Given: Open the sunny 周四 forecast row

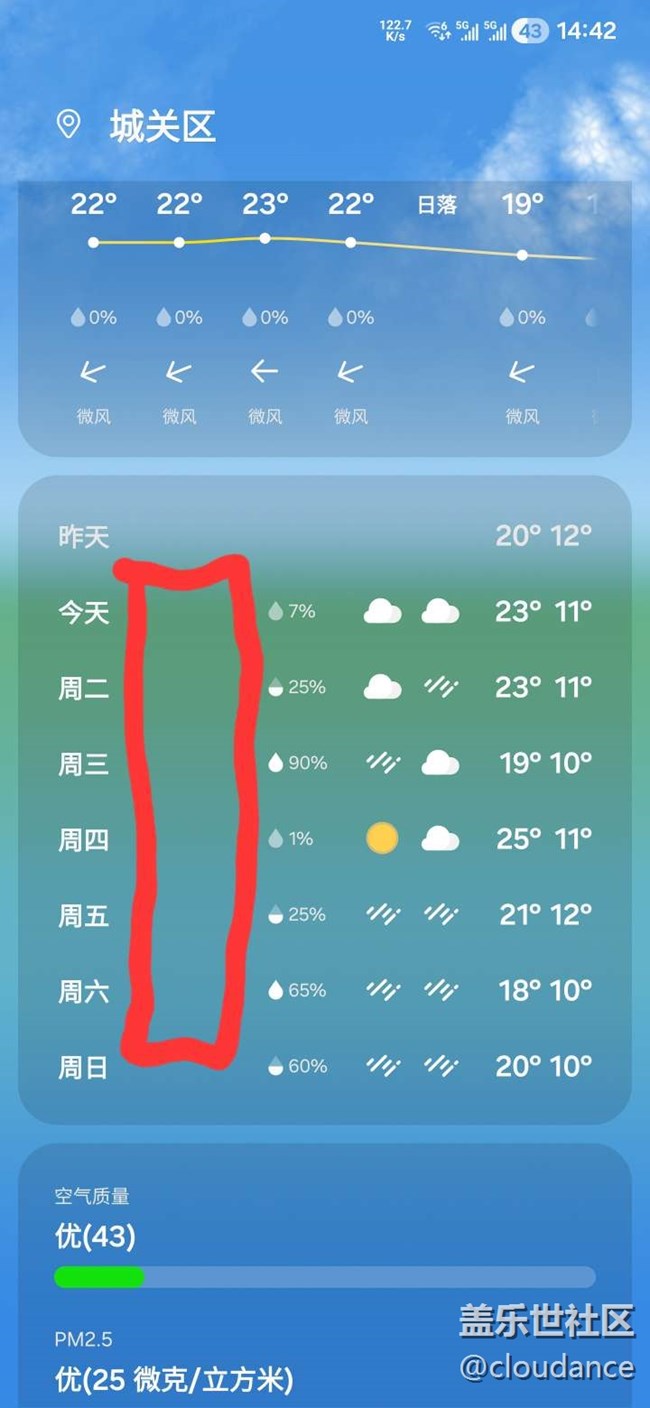Looking at the screenshot, I should [324, 839].
